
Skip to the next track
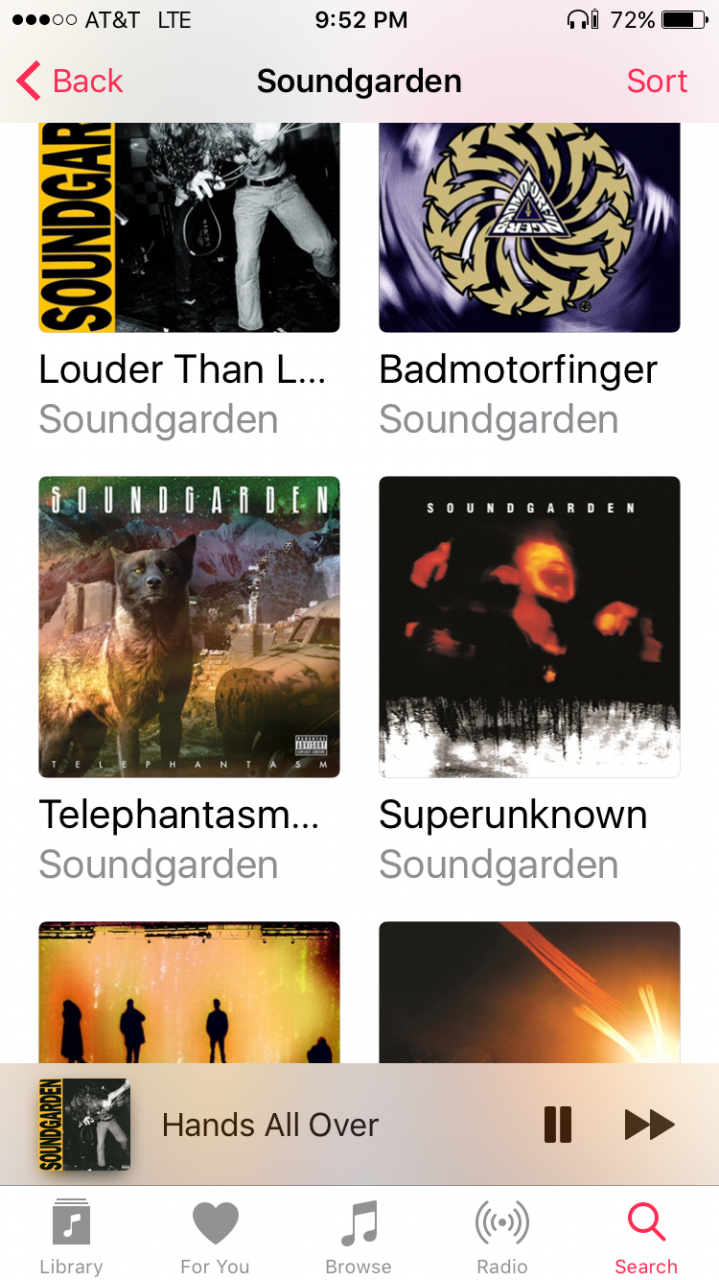click(x=649, y=1125)
